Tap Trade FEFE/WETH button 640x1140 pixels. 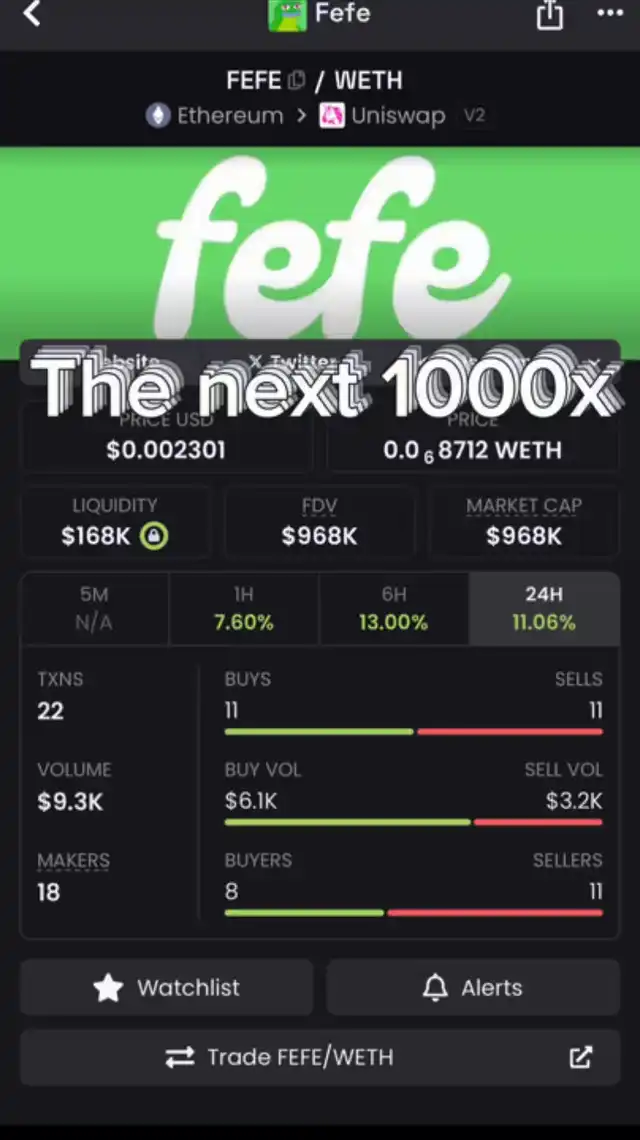click(320, 1057)
